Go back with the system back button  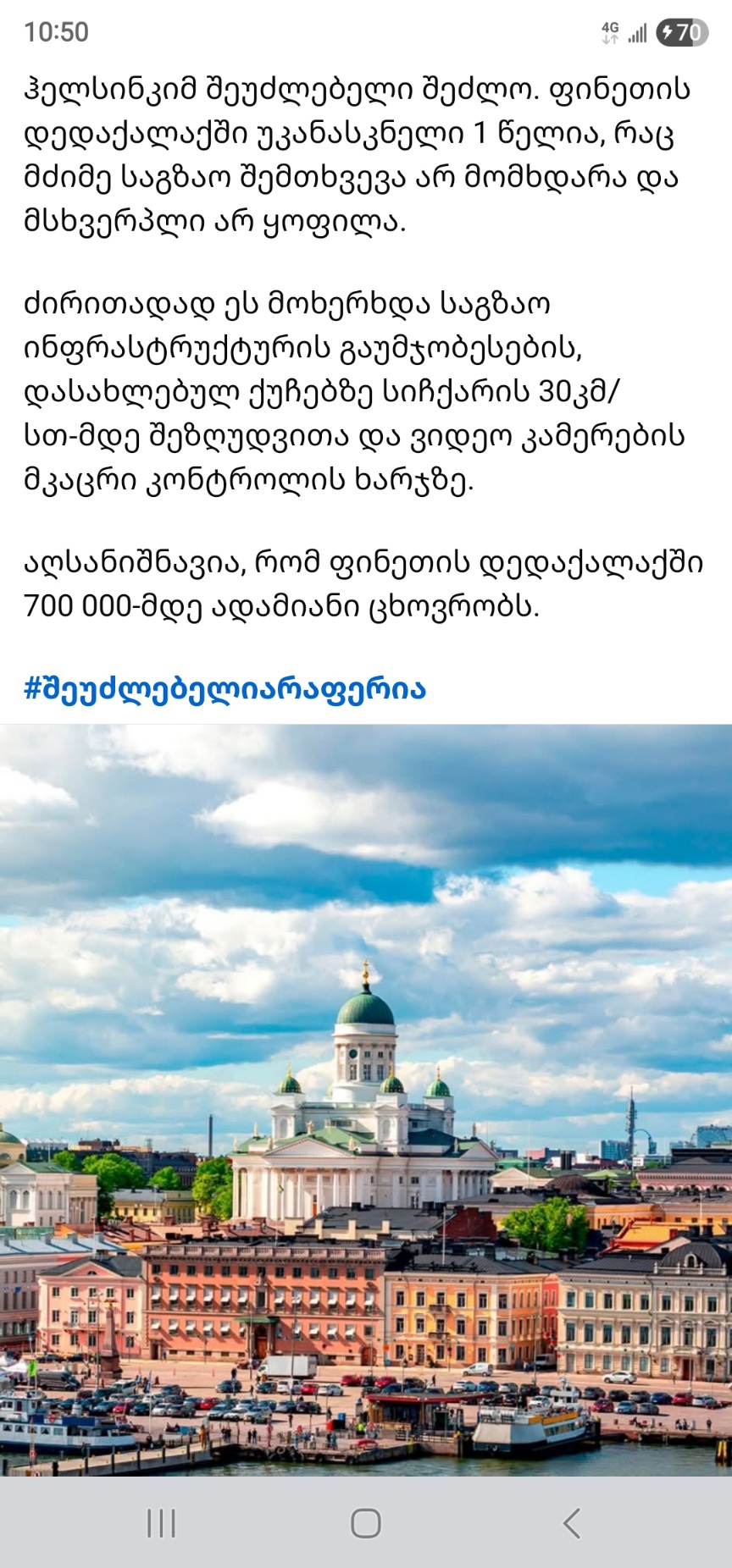coord(572,1522)
